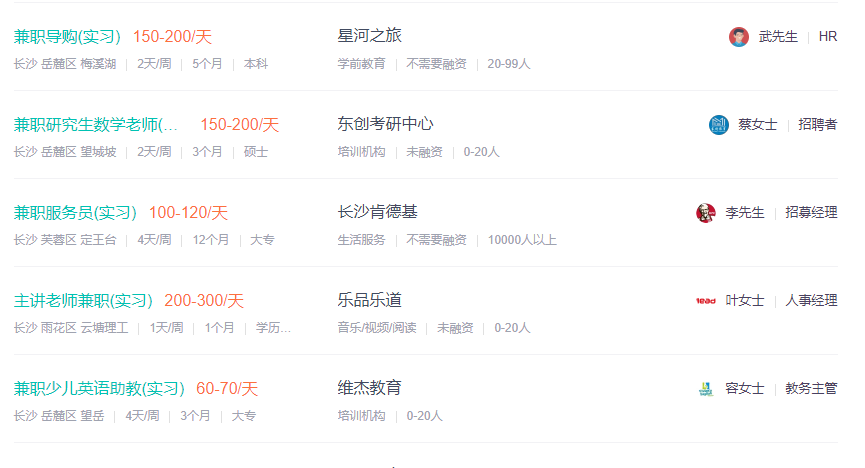View company 长沙肯德基
The width and height of the screenshot is (865, 468).
coord(377,212)
